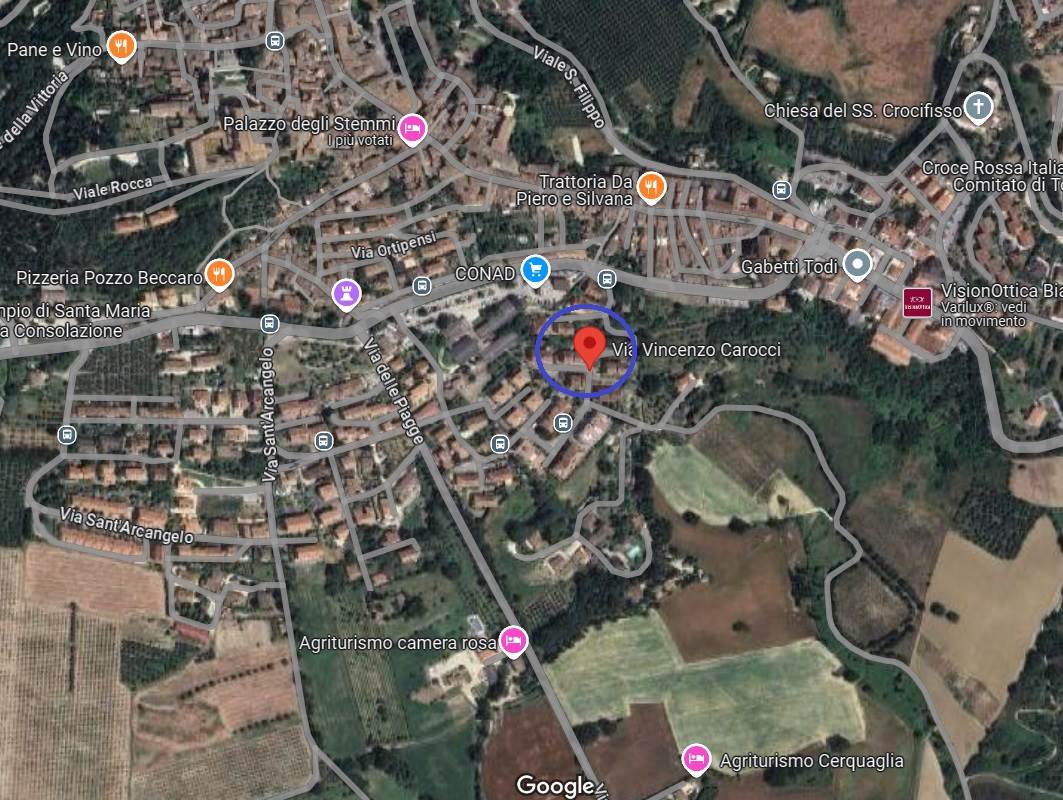Tap the CONAD supermarket cart marker
The width and height of the screenshot is (1063, 800).
click(x=536, y=270)
